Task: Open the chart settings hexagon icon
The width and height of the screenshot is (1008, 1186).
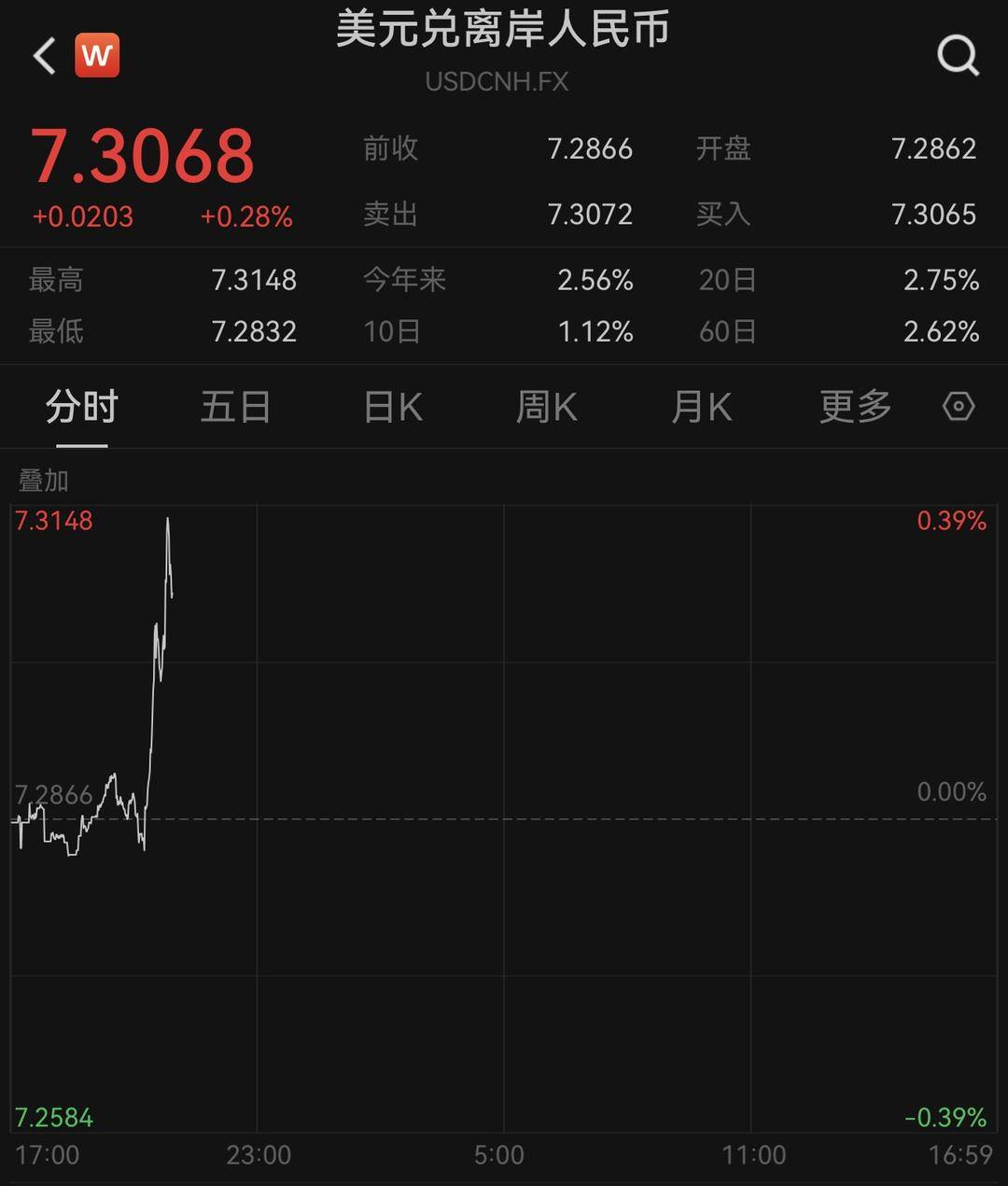Action: 959,407
